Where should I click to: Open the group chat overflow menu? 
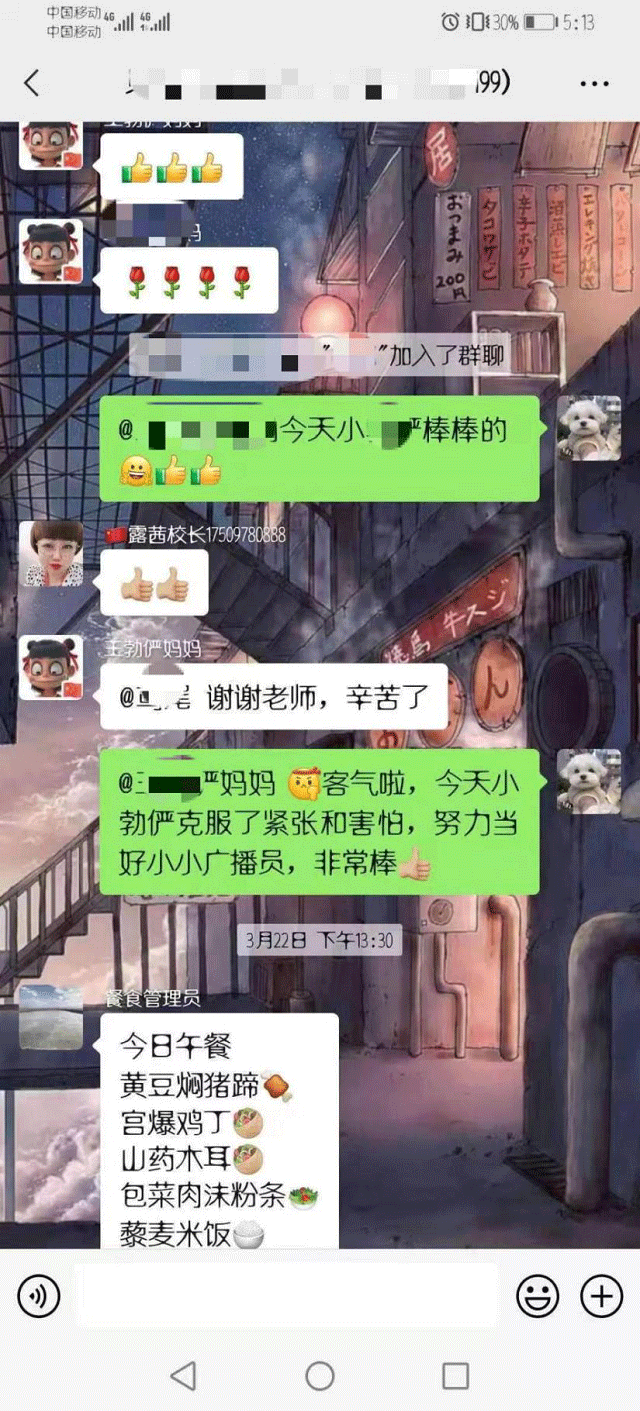point(594,84)
